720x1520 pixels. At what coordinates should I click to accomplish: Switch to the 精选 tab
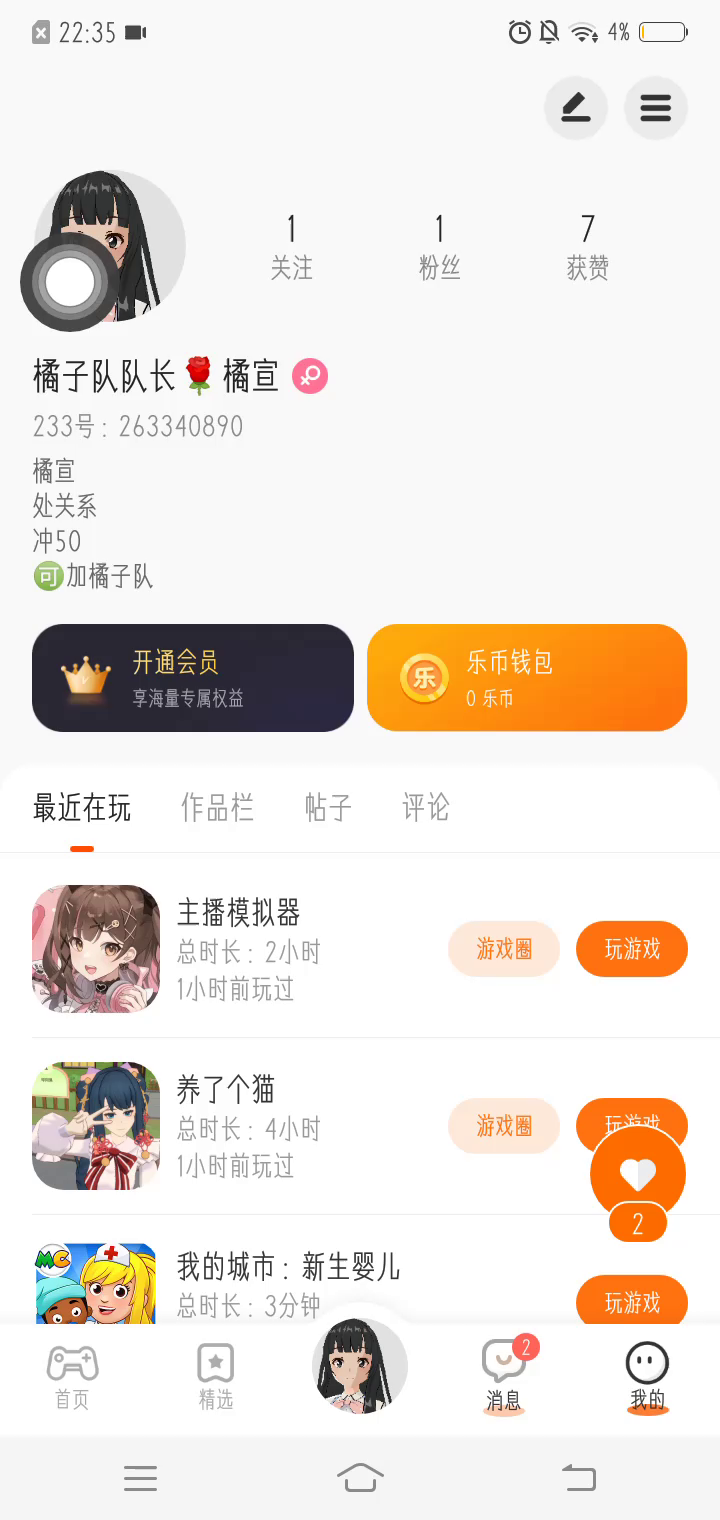tap(216, 1376)
